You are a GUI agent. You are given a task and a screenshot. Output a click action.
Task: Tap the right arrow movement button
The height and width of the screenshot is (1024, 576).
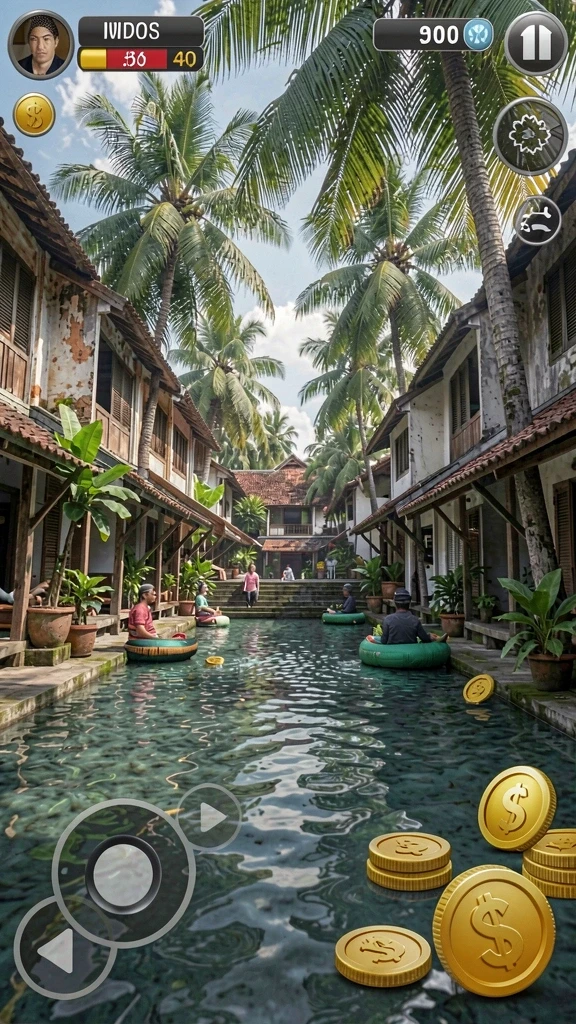click(x=209, y=817)
